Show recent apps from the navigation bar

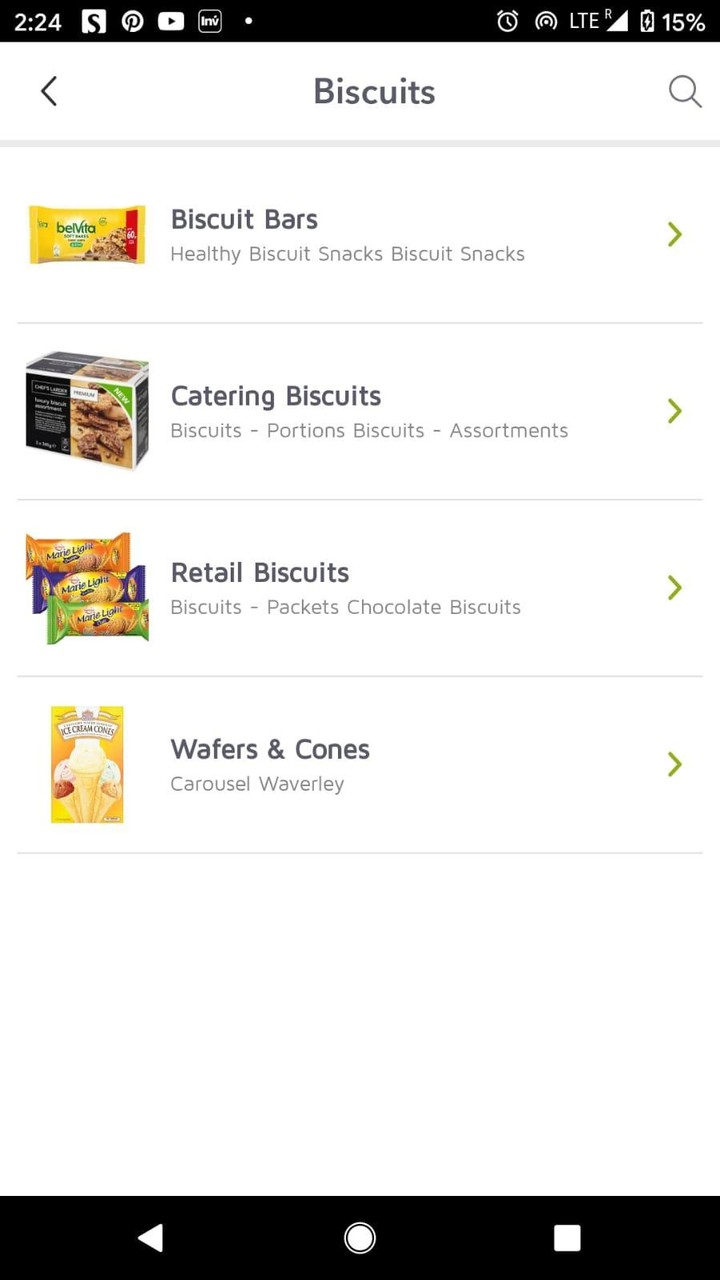coord(567,1238)
